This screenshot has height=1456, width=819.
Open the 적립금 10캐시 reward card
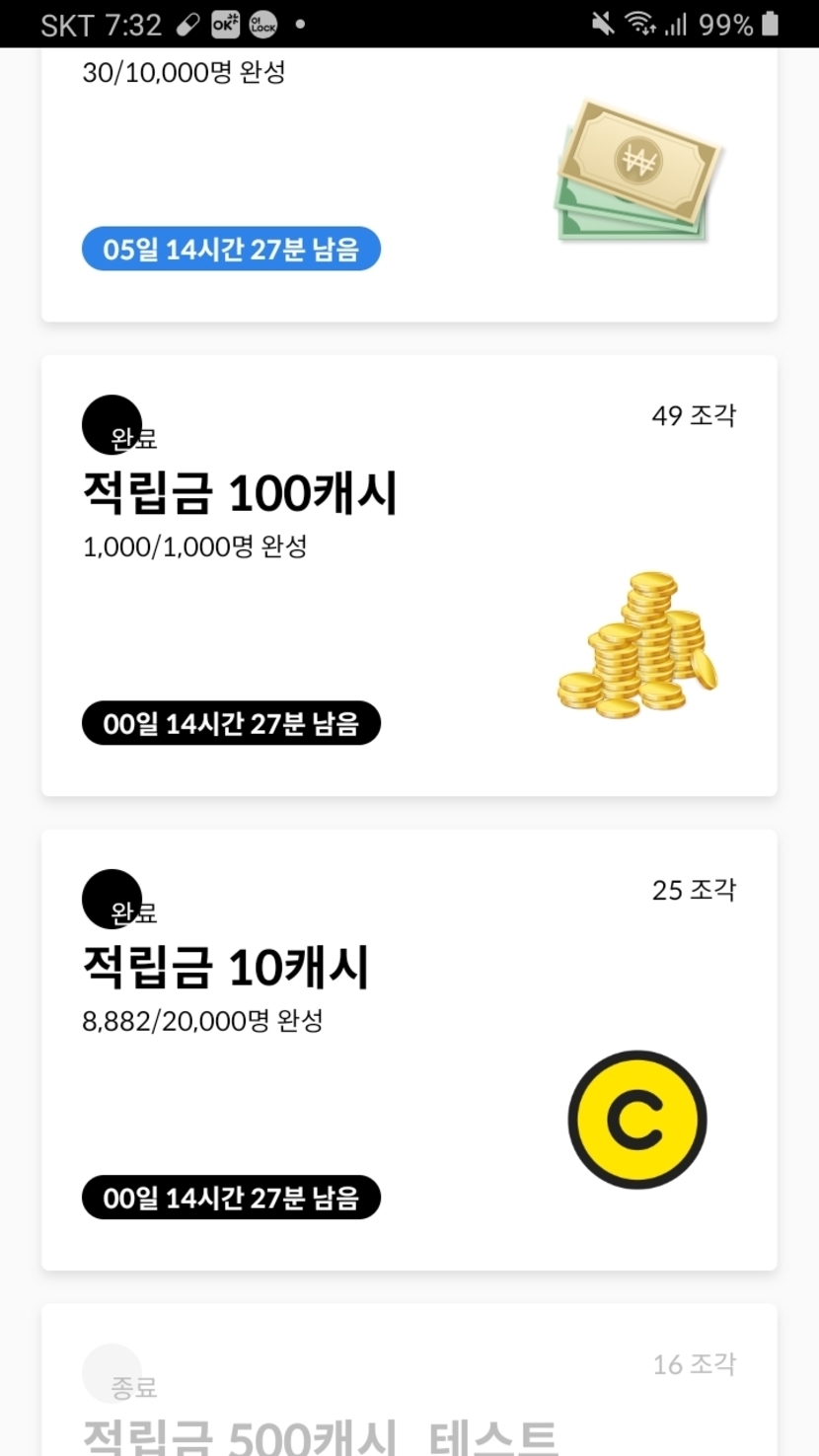click(x=409, y=1050)
